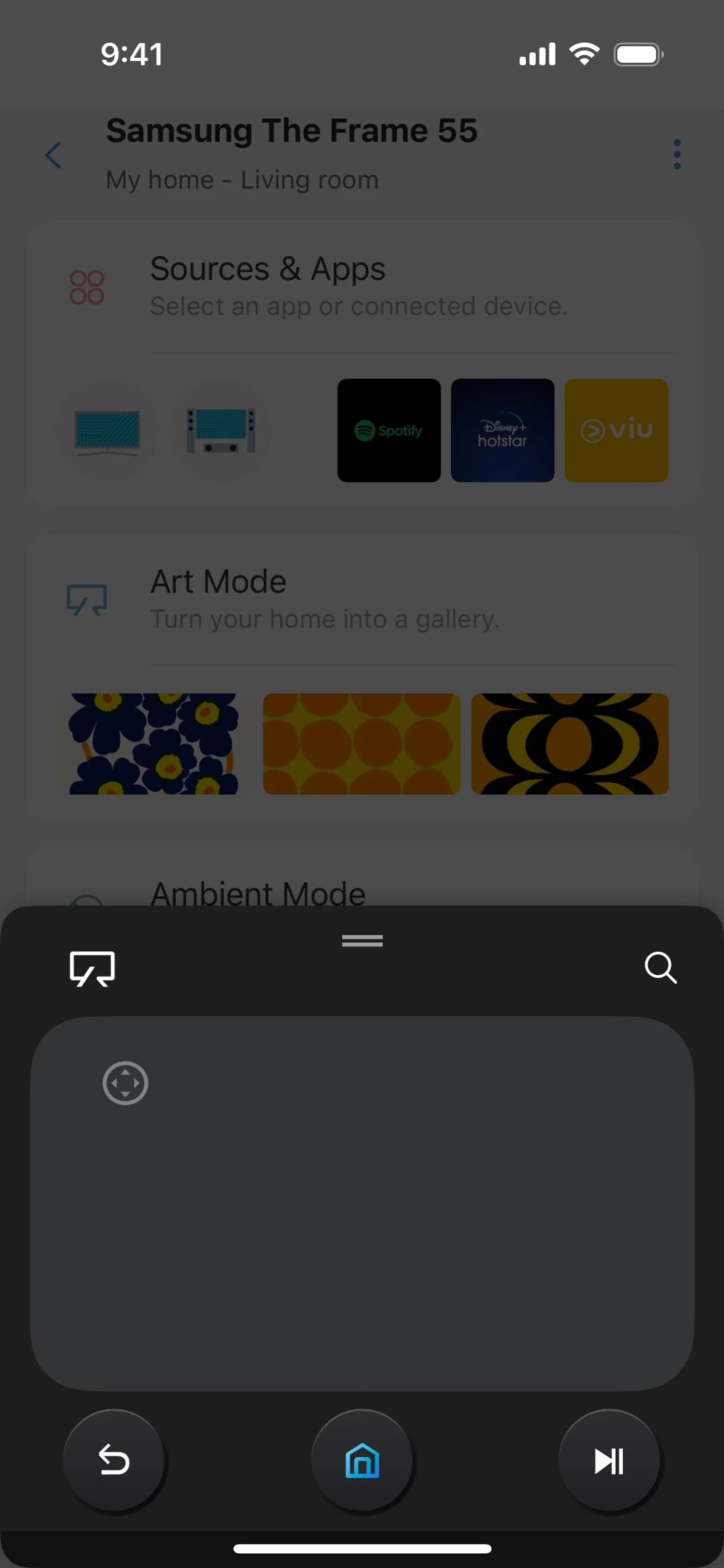Choose the black and yellow pattern artwork

pyautogui.click(x=570, y=744)
